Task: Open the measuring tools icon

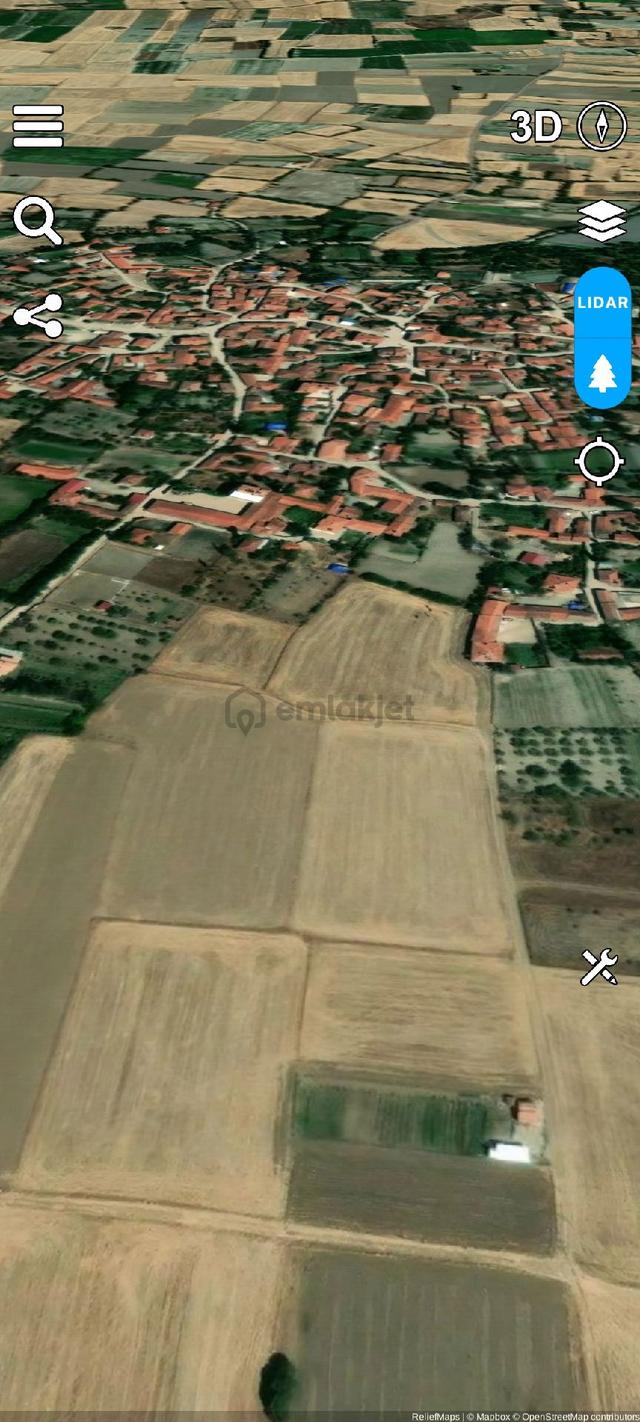Action: point(599,967)
